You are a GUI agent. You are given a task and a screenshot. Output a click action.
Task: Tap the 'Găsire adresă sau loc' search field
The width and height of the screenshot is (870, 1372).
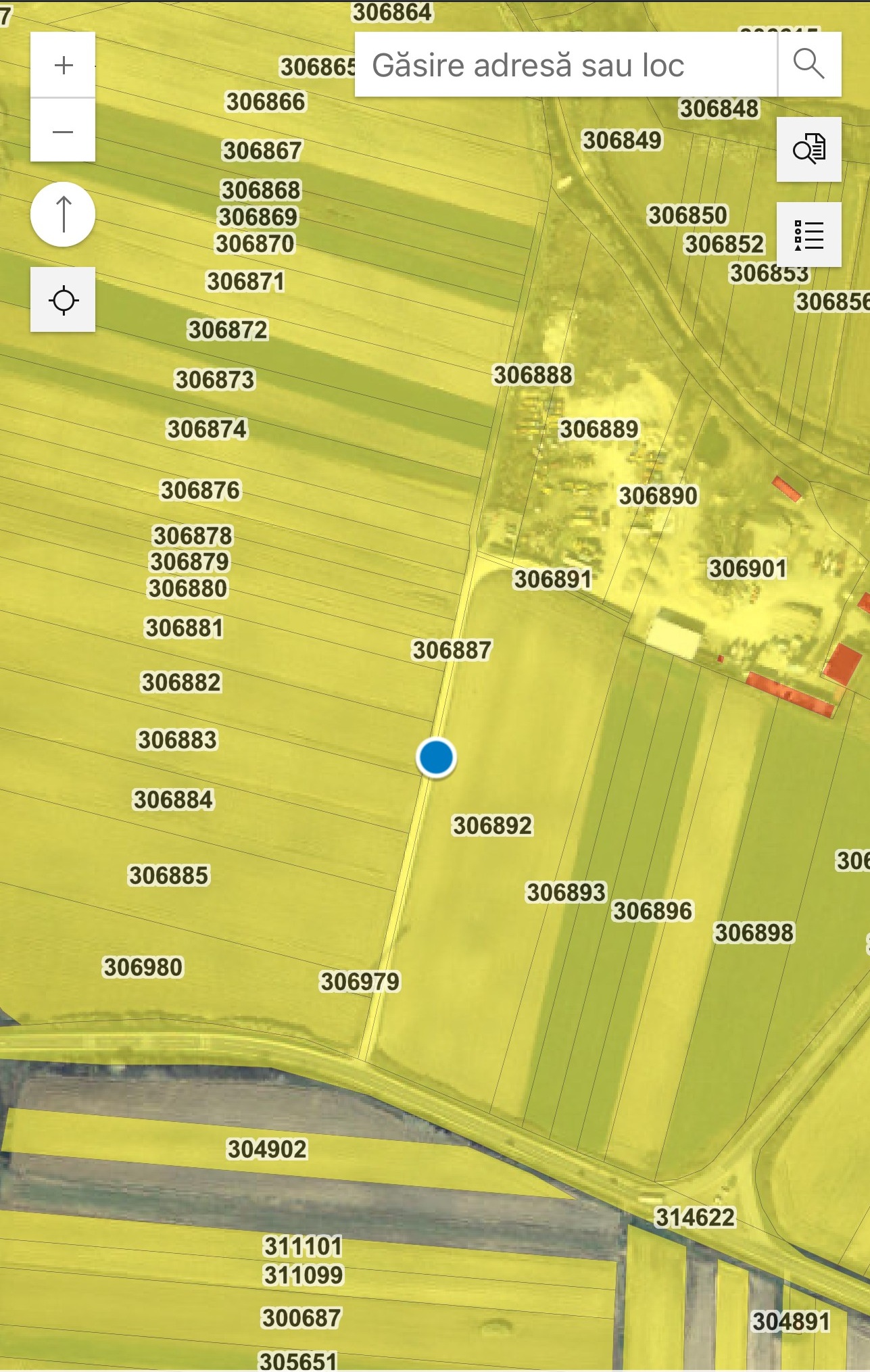[565, 65]
